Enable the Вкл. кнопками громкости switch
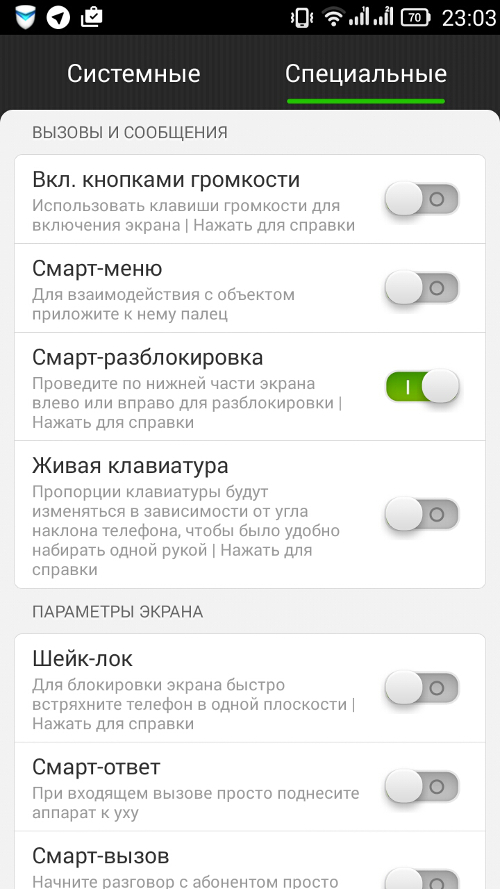This screenshot has height=889, width=500. pos(422,199)
